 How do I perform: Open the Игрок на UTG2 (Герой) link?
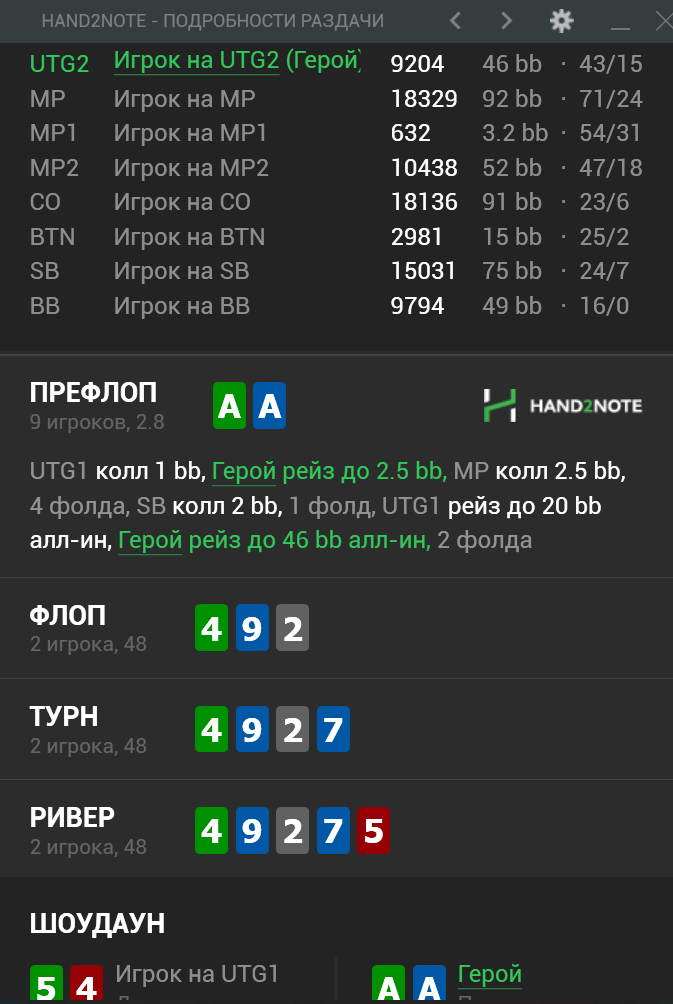237,61
